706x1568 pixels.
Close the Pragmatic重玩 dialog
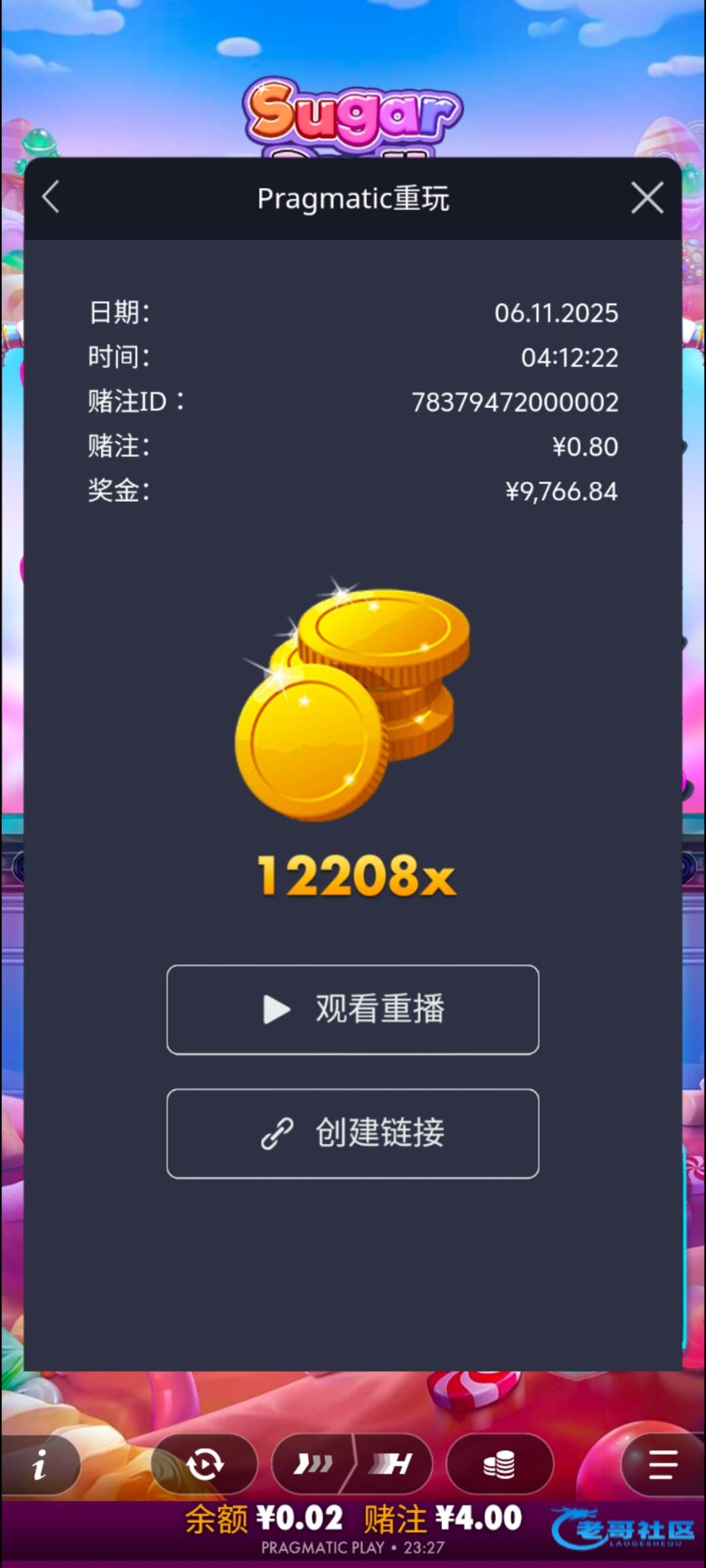(647, 198)
